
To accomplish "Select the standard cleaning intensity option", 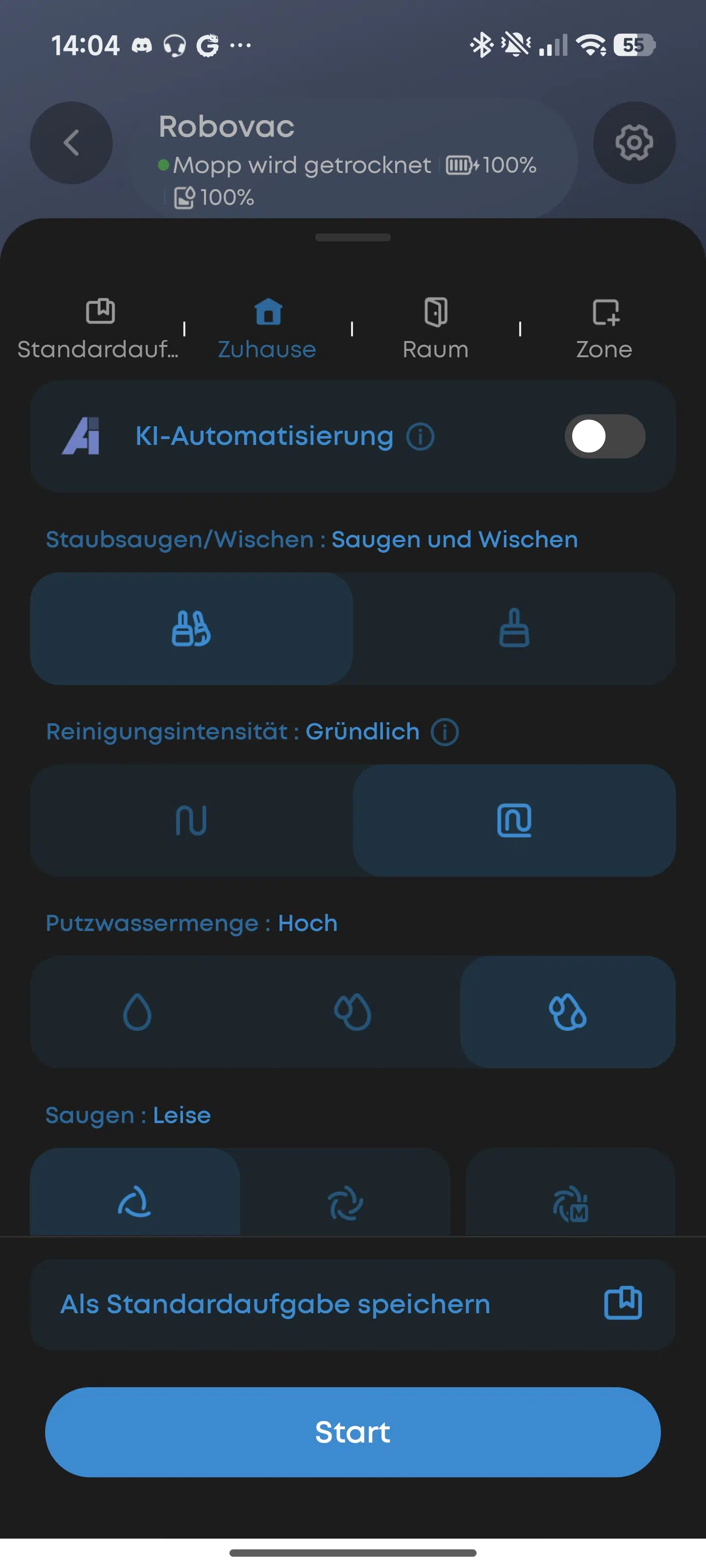I will pos(191,821).
